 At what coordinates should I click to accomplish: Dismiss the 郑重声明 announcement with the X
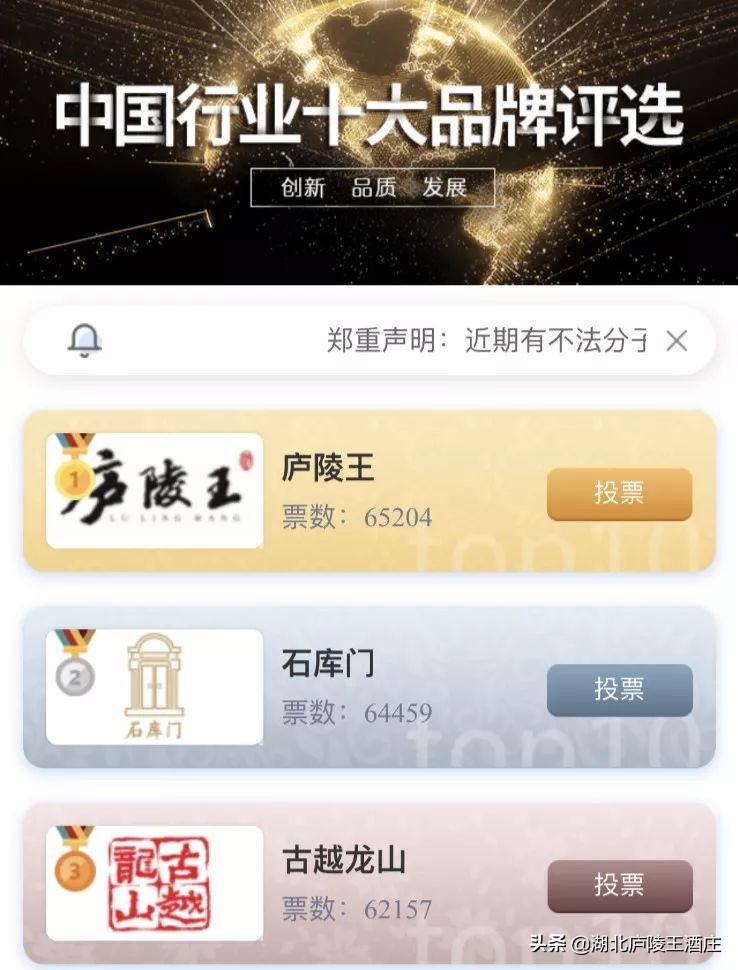(678, 340)
